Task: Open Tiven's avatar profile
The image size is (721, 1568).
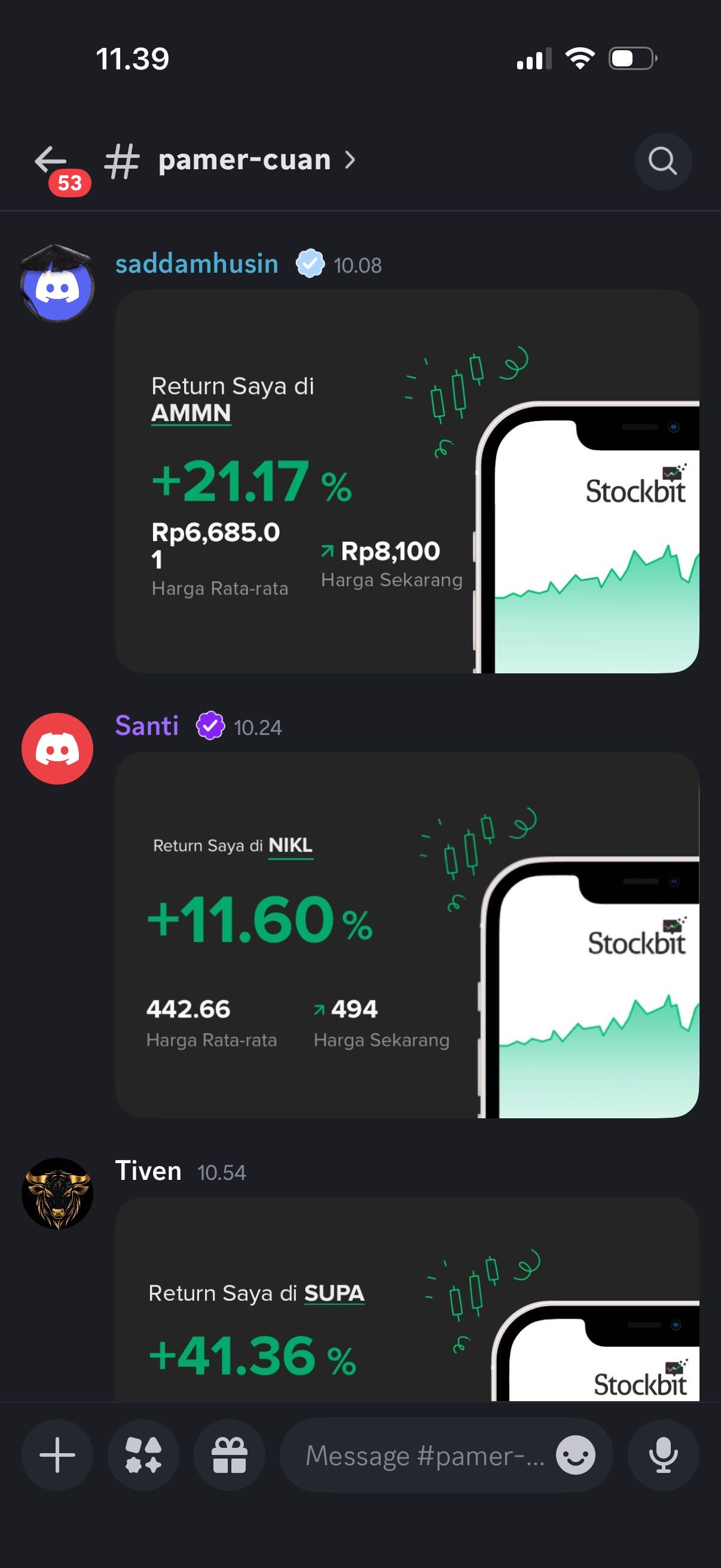Action: click(57, 1193)
